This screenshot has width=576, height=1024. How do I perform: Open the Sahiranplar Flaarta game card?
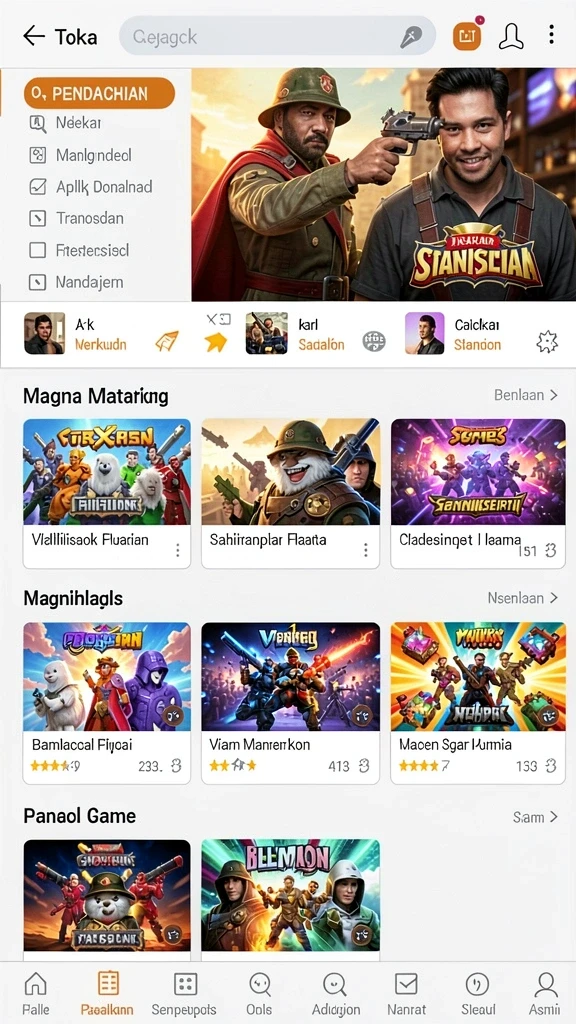[x=291, y=493]
